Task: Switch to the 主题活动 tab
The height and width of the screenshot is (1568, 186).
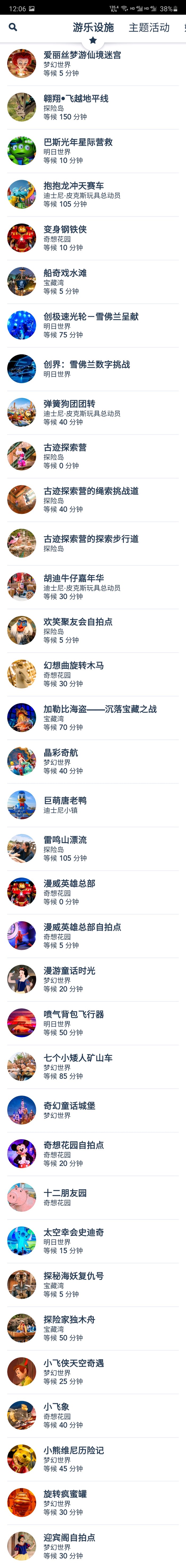Action: pyautogui.click(x=149, y=27)
